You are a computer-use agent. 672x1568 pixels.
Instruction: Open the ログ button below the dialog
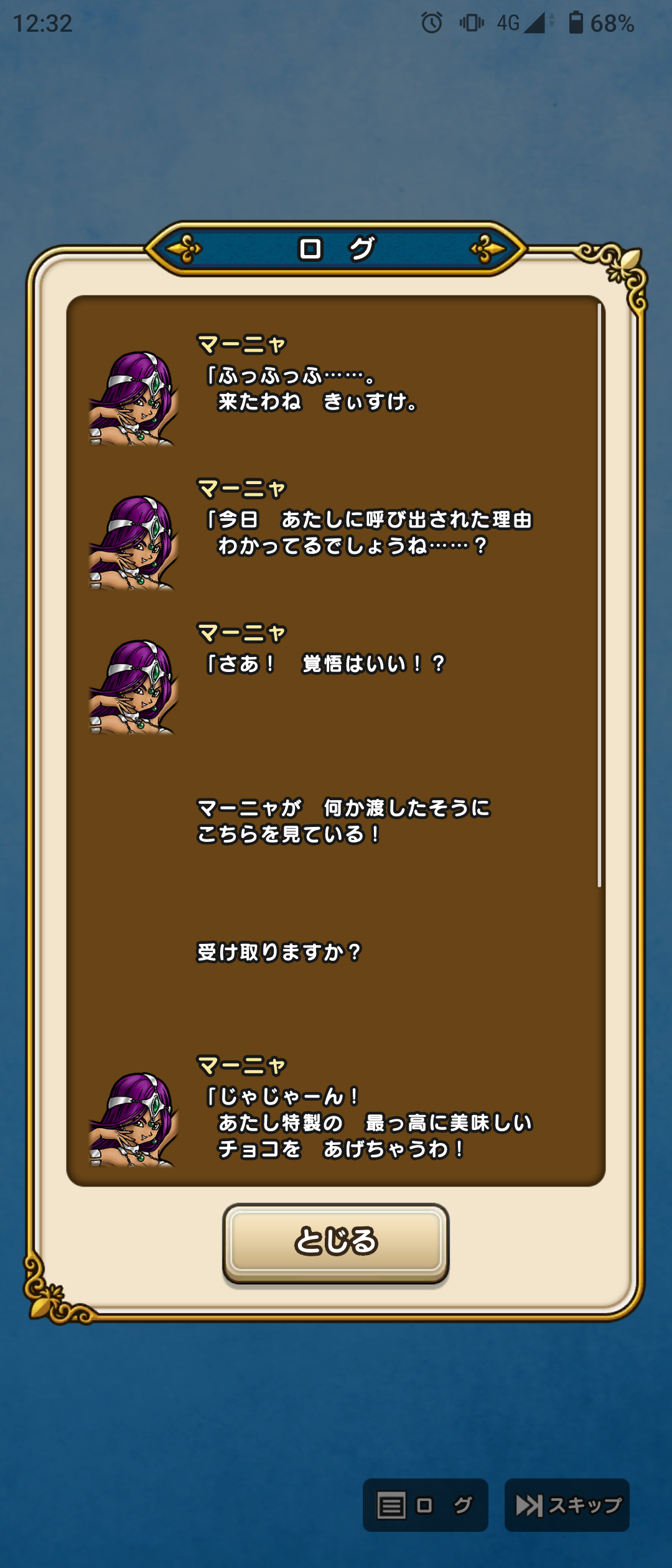425,1505
